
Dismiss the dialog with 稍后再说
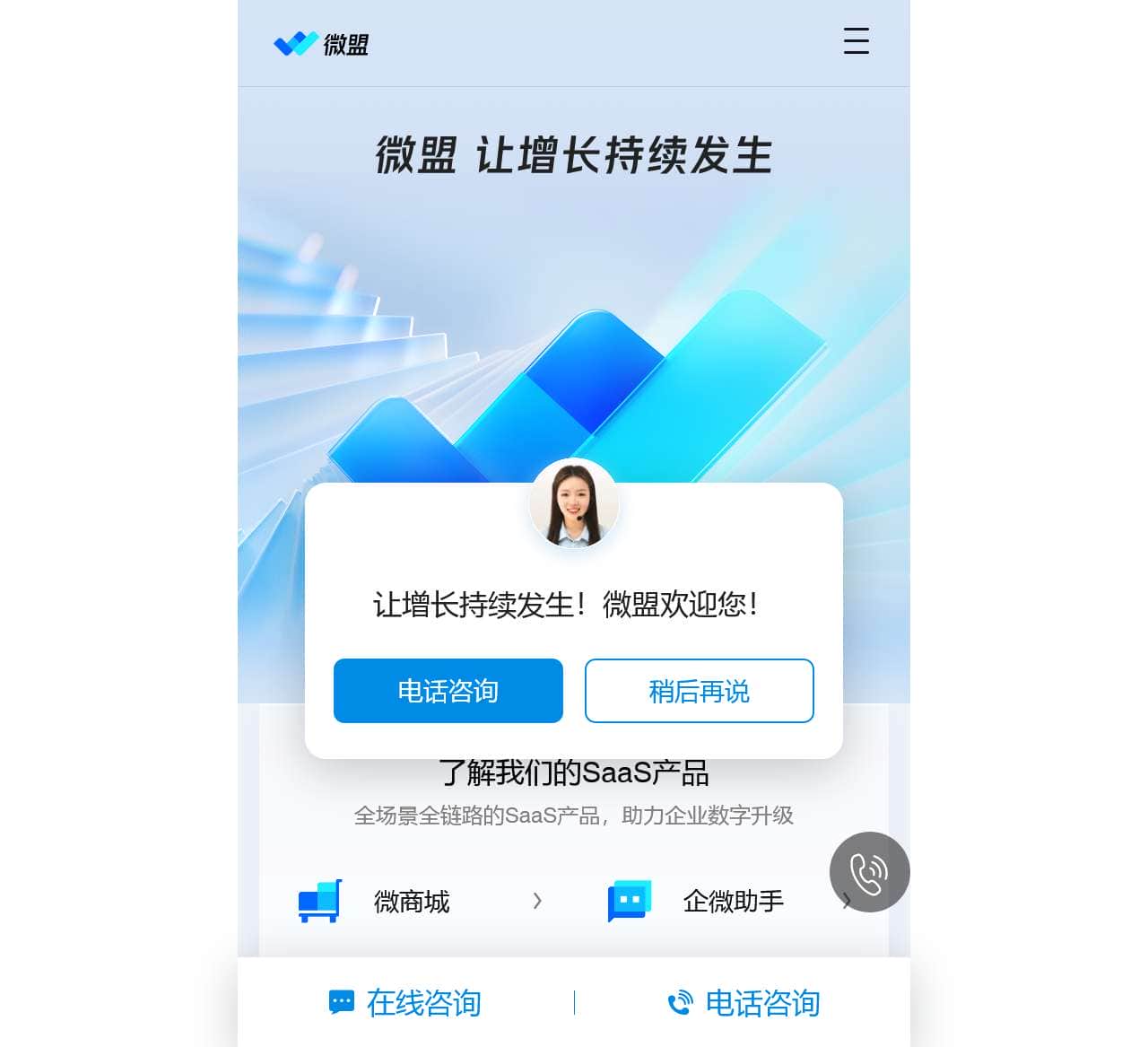pyautogui.click(x=699, y=691)
